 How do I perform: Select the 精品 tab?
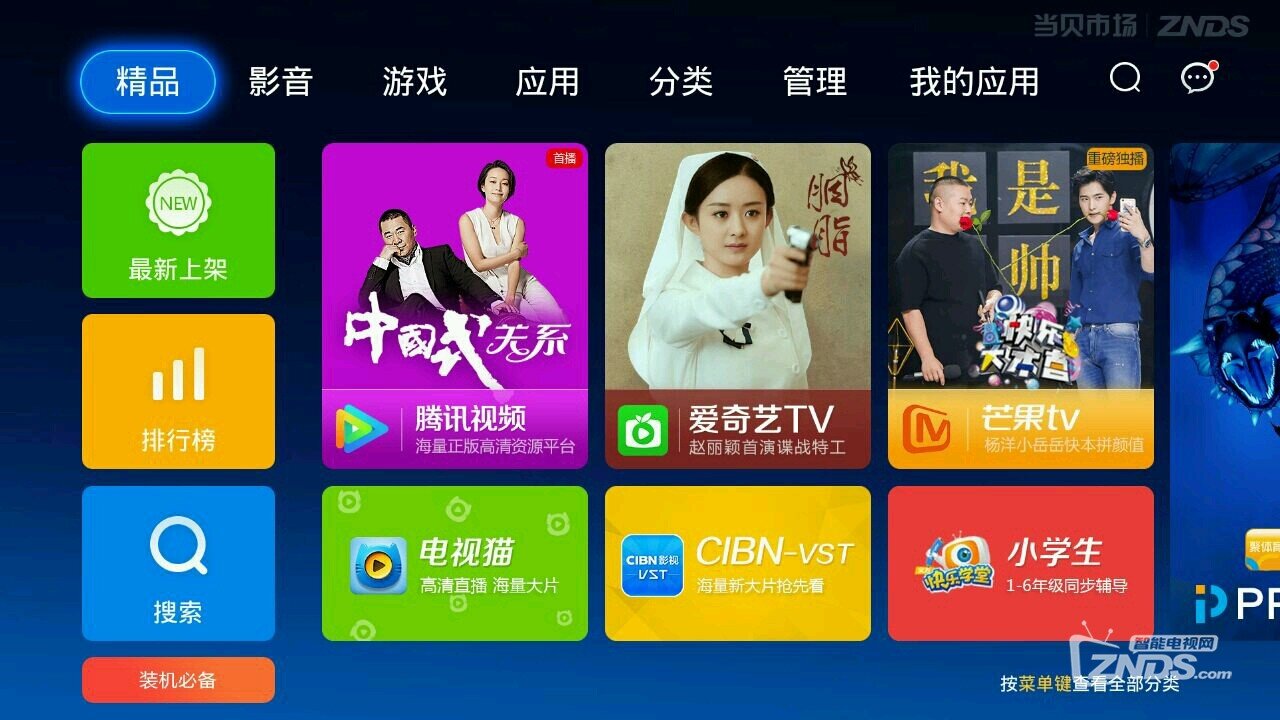coord(148,82)
